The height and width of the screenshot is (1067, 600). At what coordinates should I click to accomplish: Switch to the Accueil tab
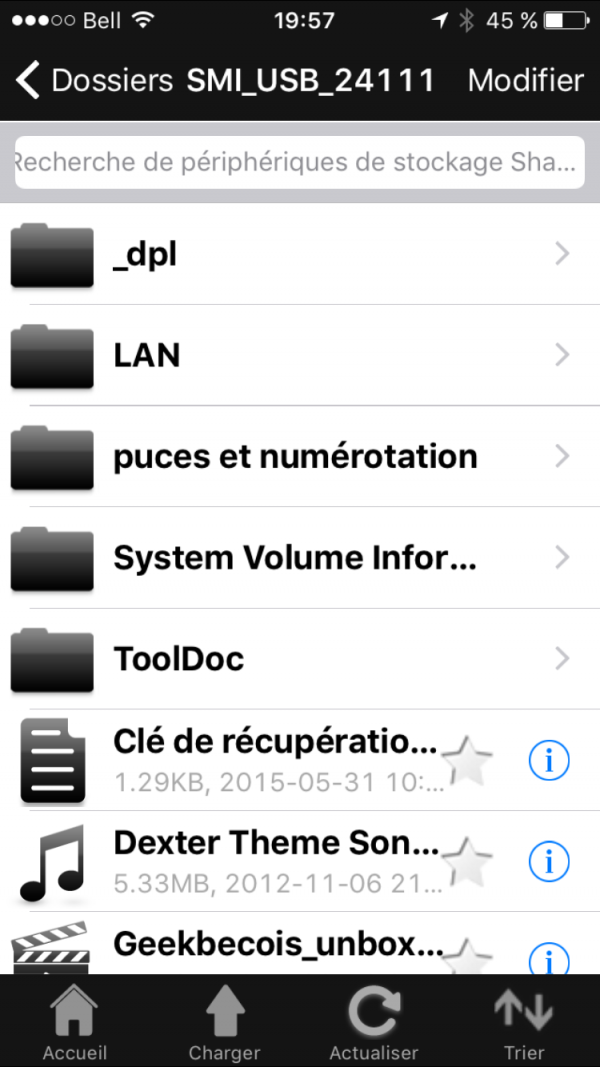pyautogui.click(x=75, y=1022)
